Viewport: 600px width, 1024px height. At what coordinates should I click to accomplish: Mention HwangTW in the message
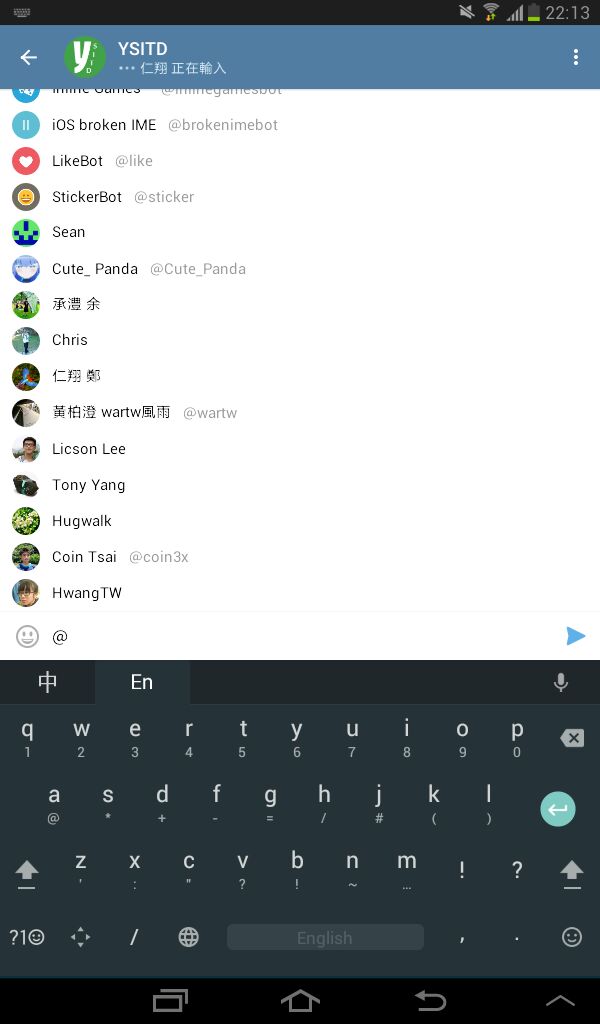pos(87,593)
